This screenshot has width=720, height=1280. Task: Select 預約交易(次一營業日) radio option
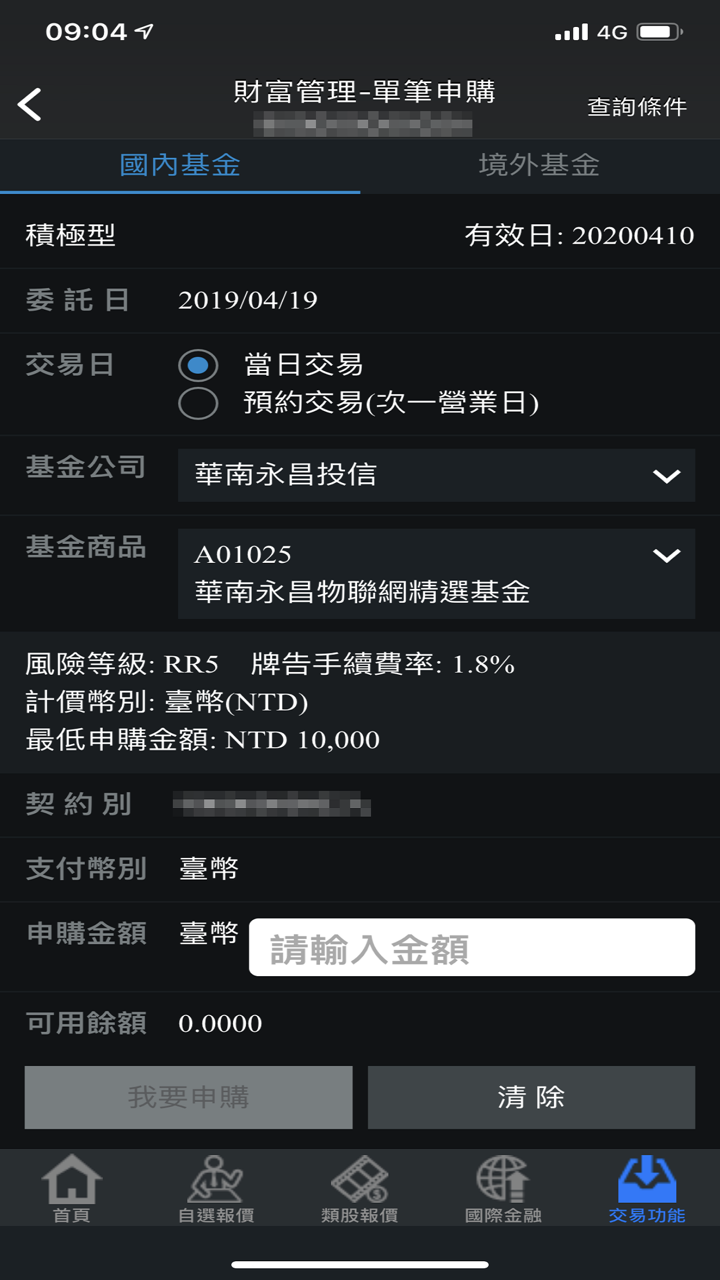click(198, 404)
